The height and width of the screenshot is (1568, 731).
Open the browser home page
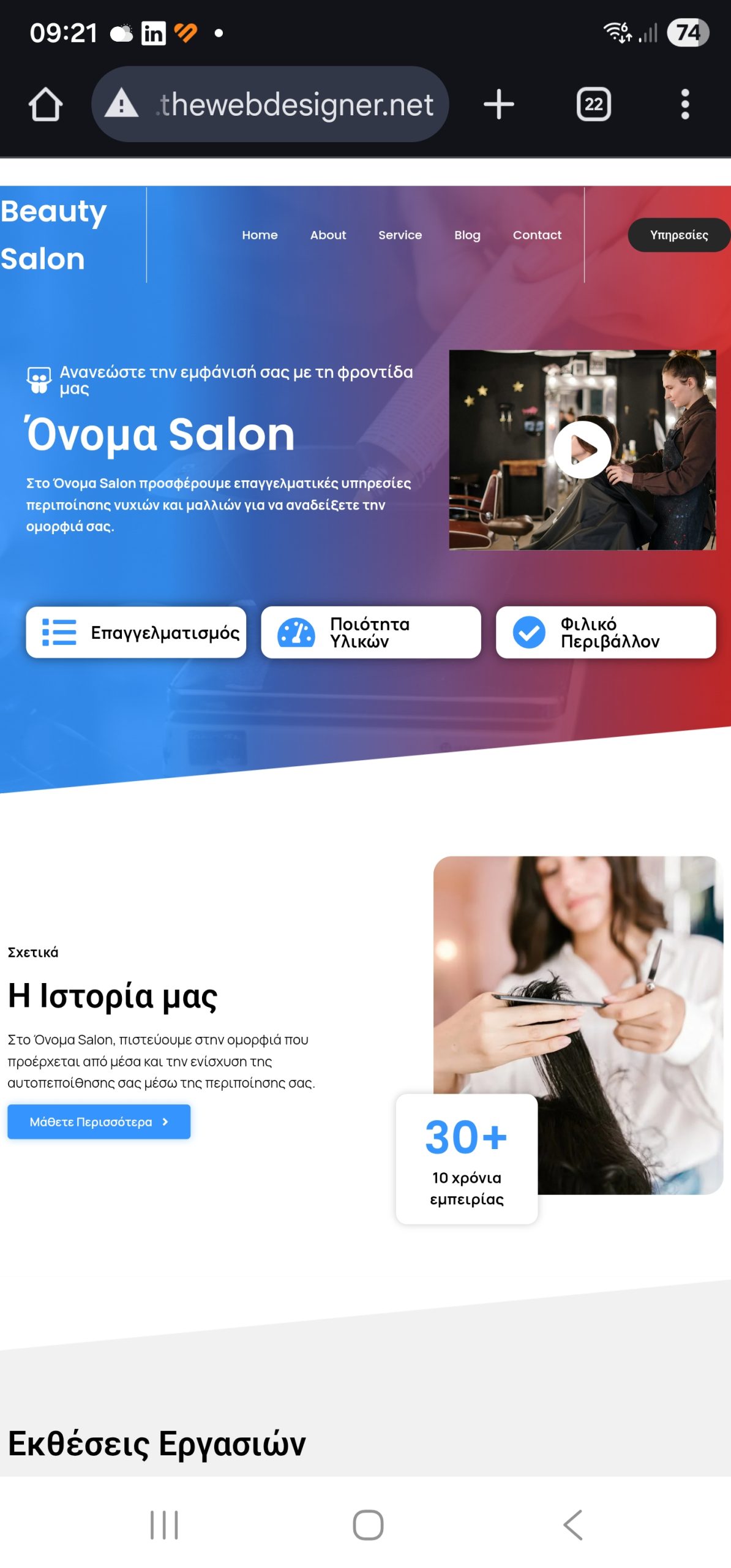pos(45,104)
